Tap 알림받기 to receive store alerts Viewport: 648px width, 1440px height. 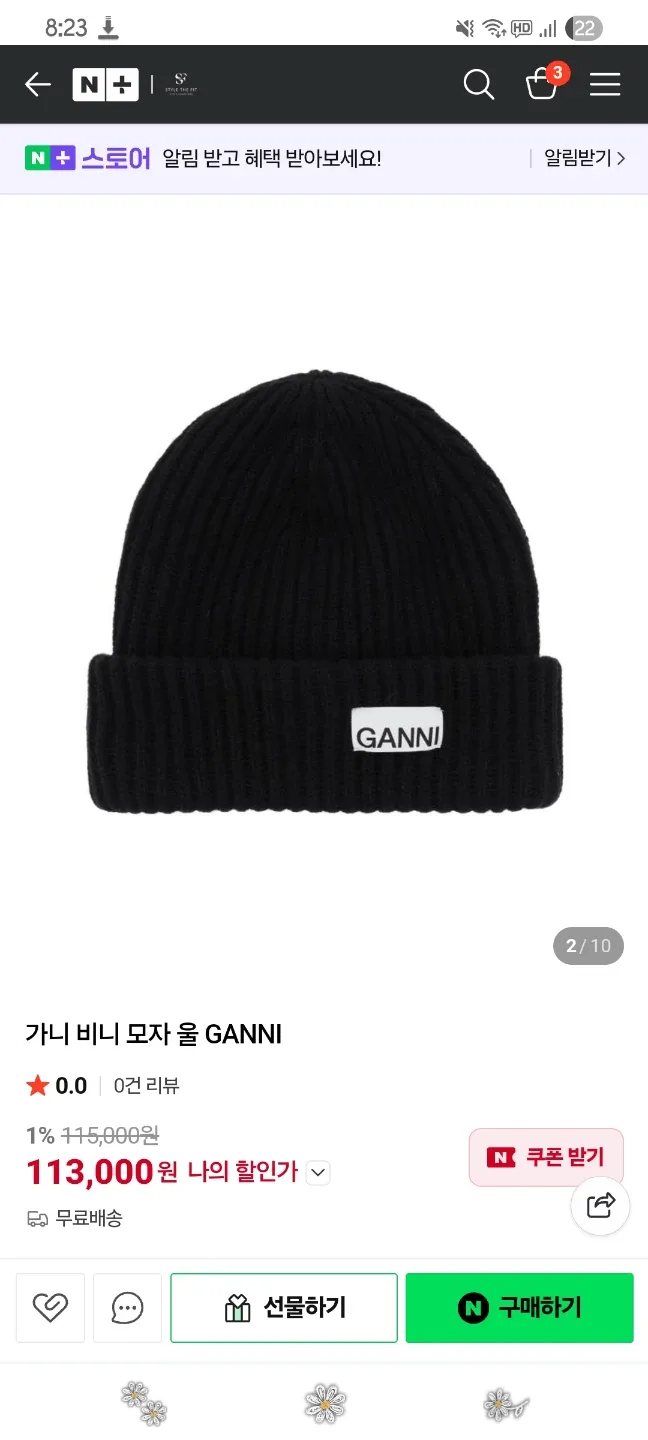pyautogui.click(x=584, y=158)
